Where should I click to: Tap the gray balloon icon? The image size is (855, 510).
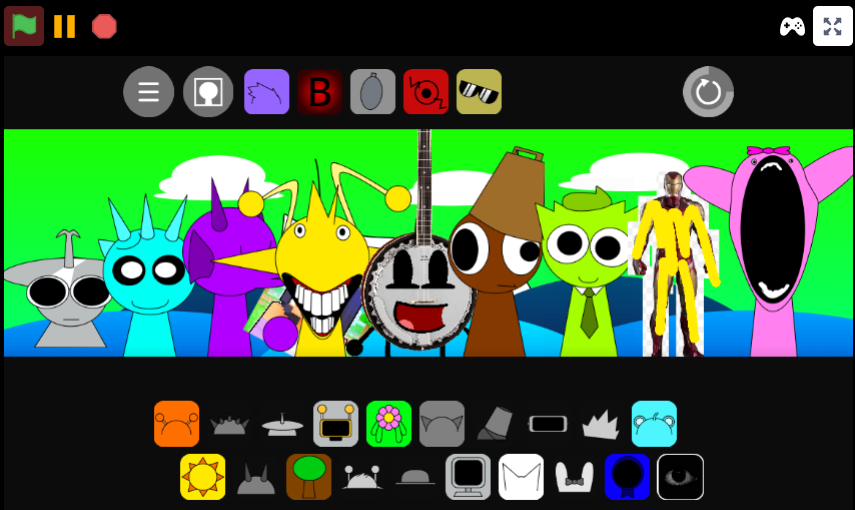(373, 92)
